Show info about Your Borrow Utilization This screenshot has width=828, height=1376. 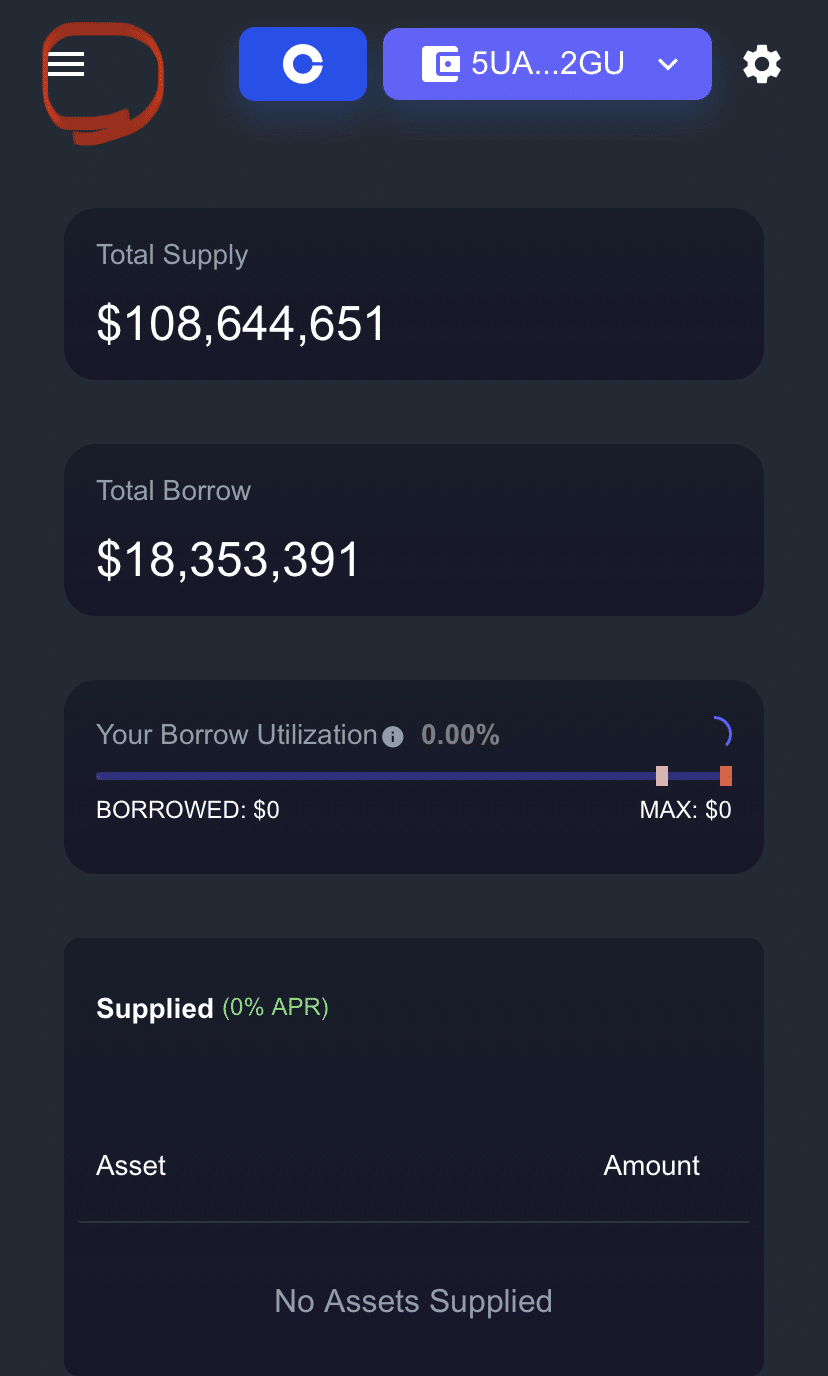[393, 737]
